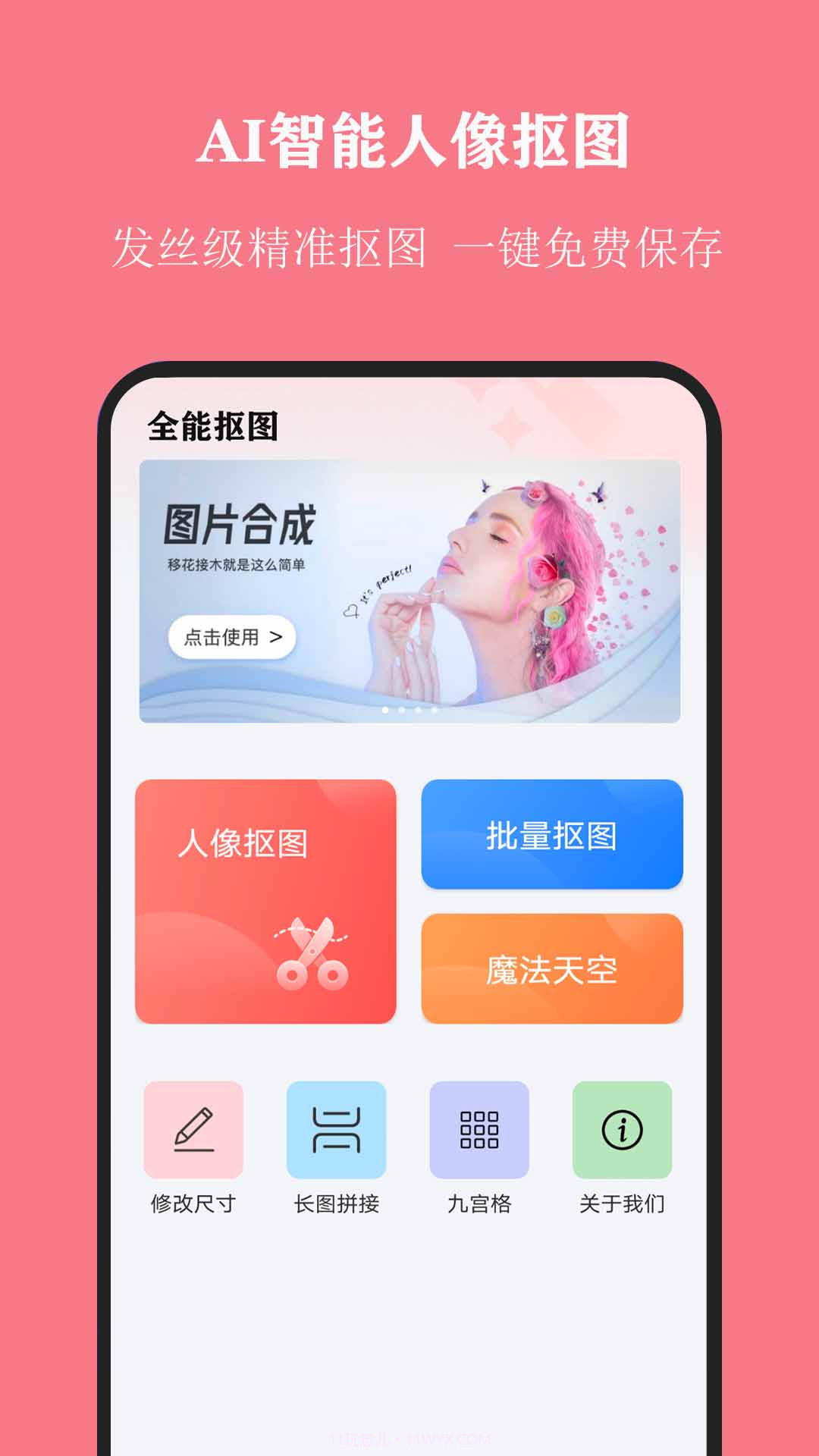Screen dimensions: 819x1456
Task: Open the 魔法天空 feature
Action: [552, 968]
